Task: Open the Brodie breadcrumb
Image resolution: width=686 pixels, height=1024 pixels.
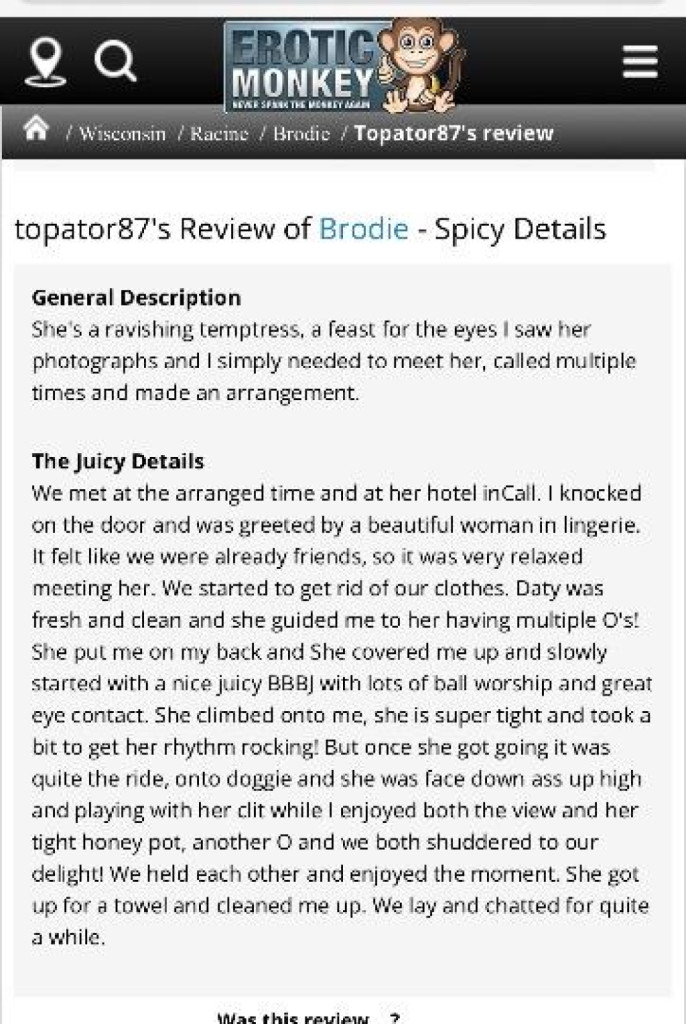Action: [x=301, y=134]
